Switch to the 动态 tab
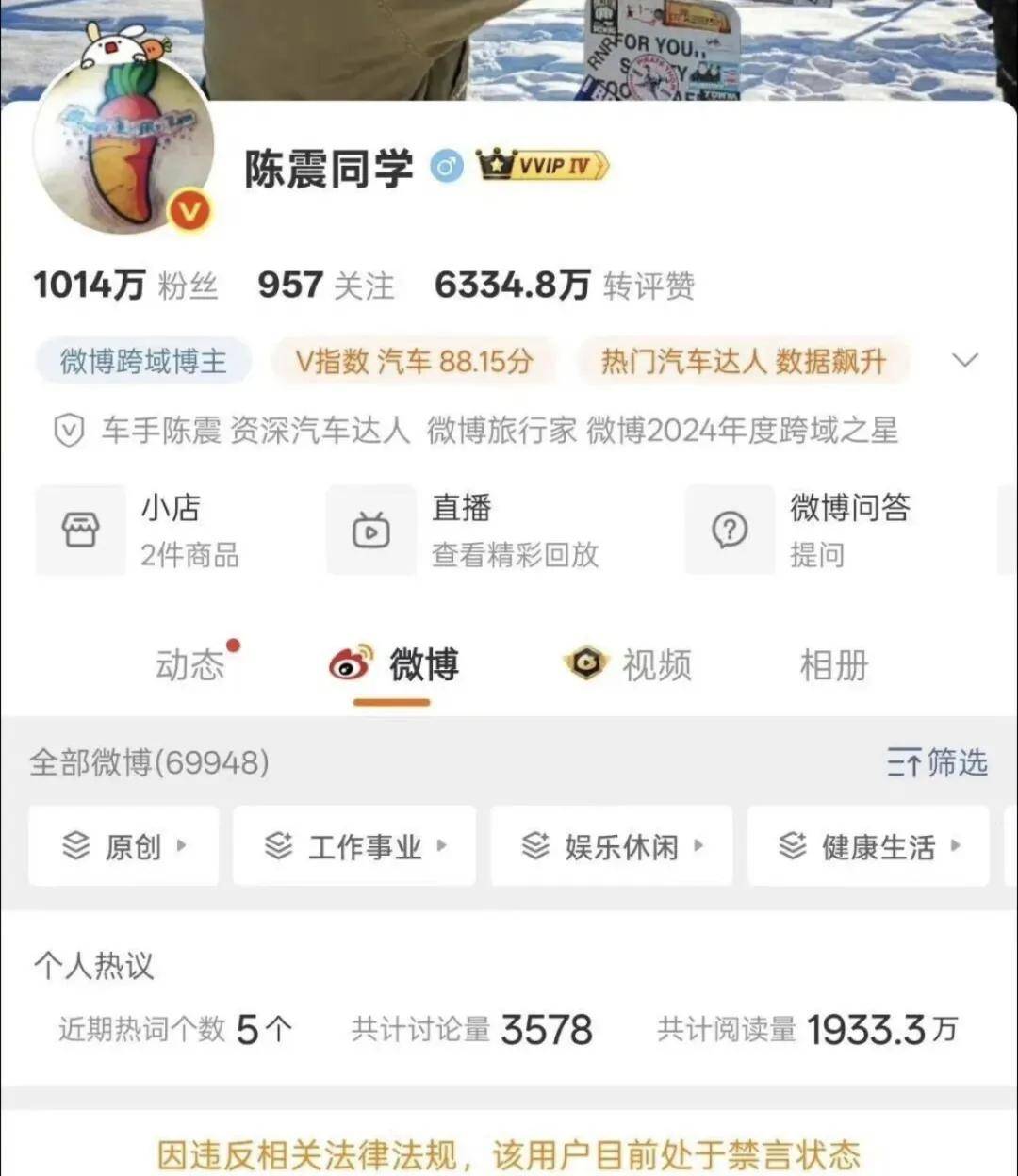 (189, 664)
